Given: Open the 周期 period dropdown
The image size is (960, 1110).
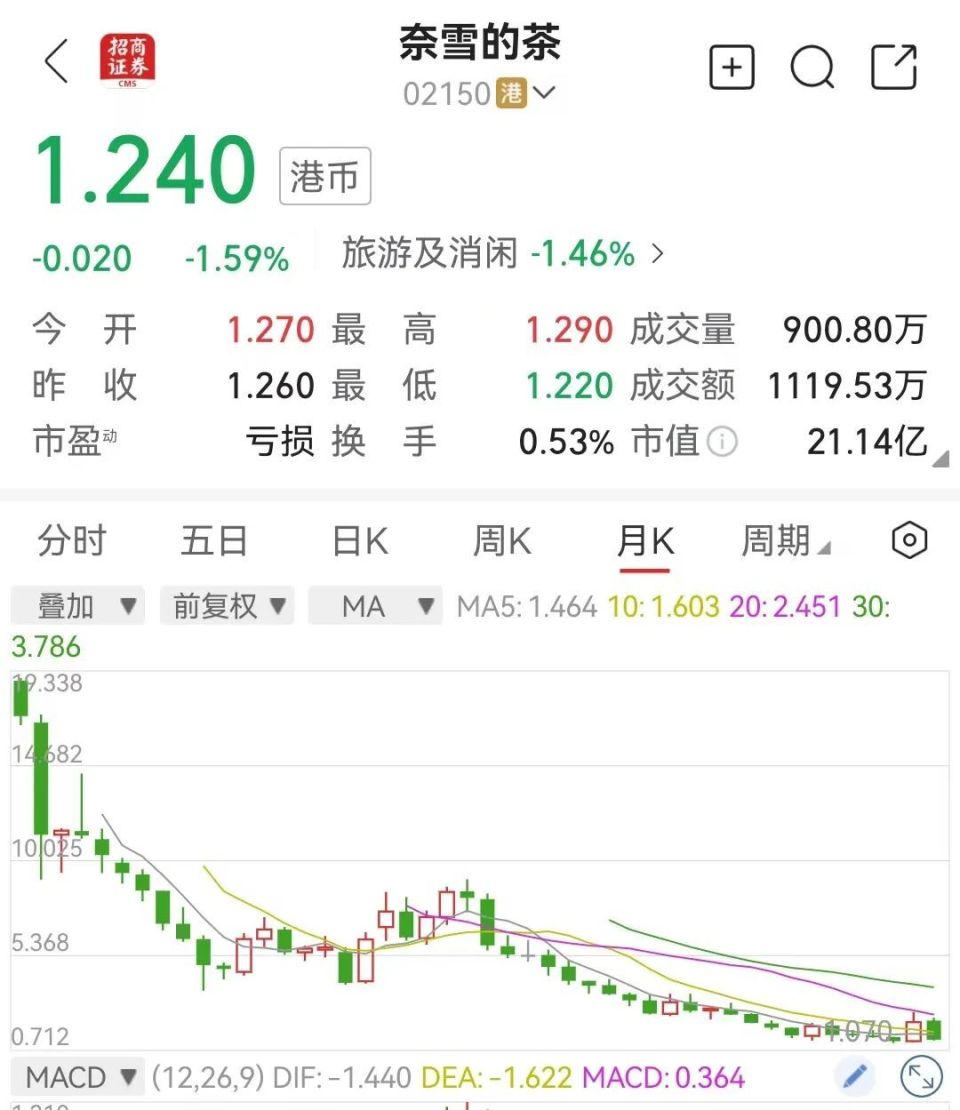Looking at the screenshot, I should (x=786, y=541).
